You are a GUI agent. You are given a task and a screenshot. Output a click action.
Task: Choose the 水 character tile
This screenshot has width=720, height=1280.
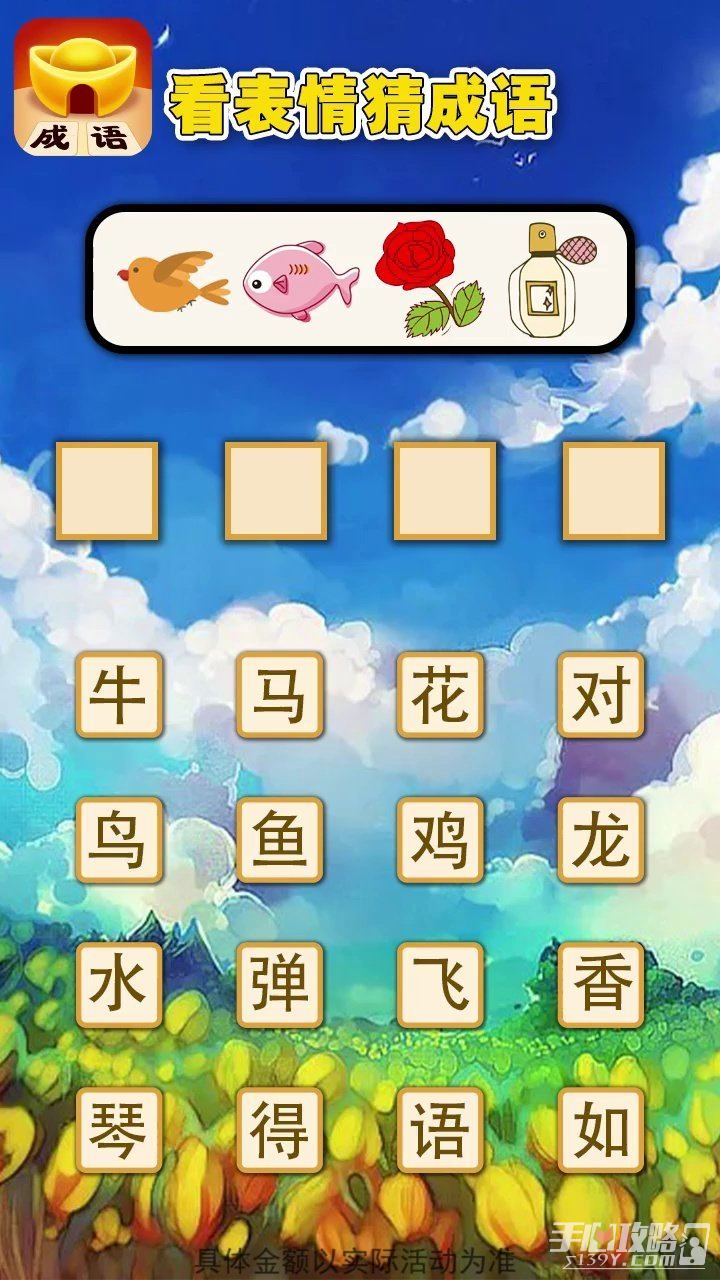(119, 985)
